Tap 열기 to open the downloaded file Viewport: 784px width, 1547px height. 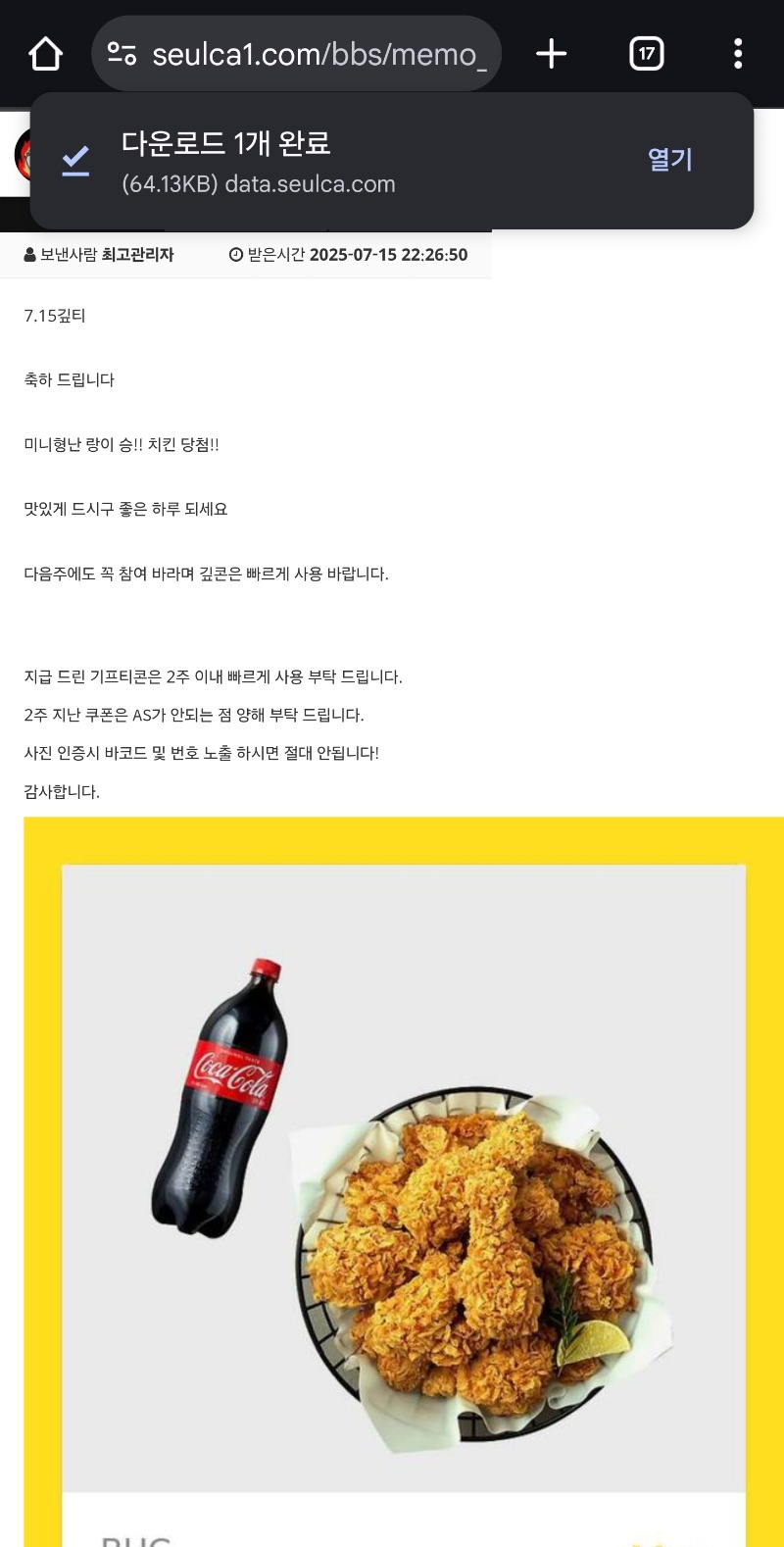[670, 160]
